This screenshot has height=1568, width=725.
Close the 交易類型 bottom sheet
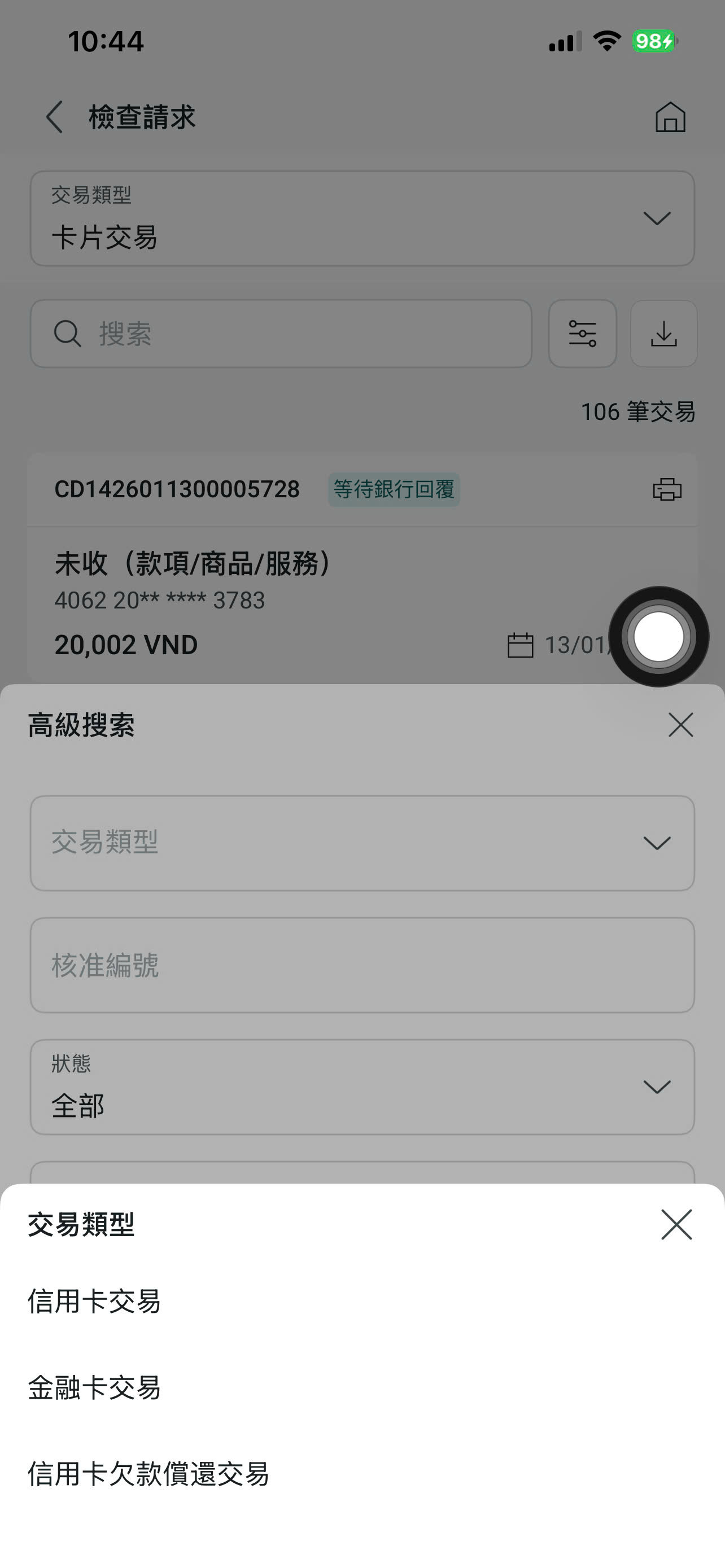676,1225
